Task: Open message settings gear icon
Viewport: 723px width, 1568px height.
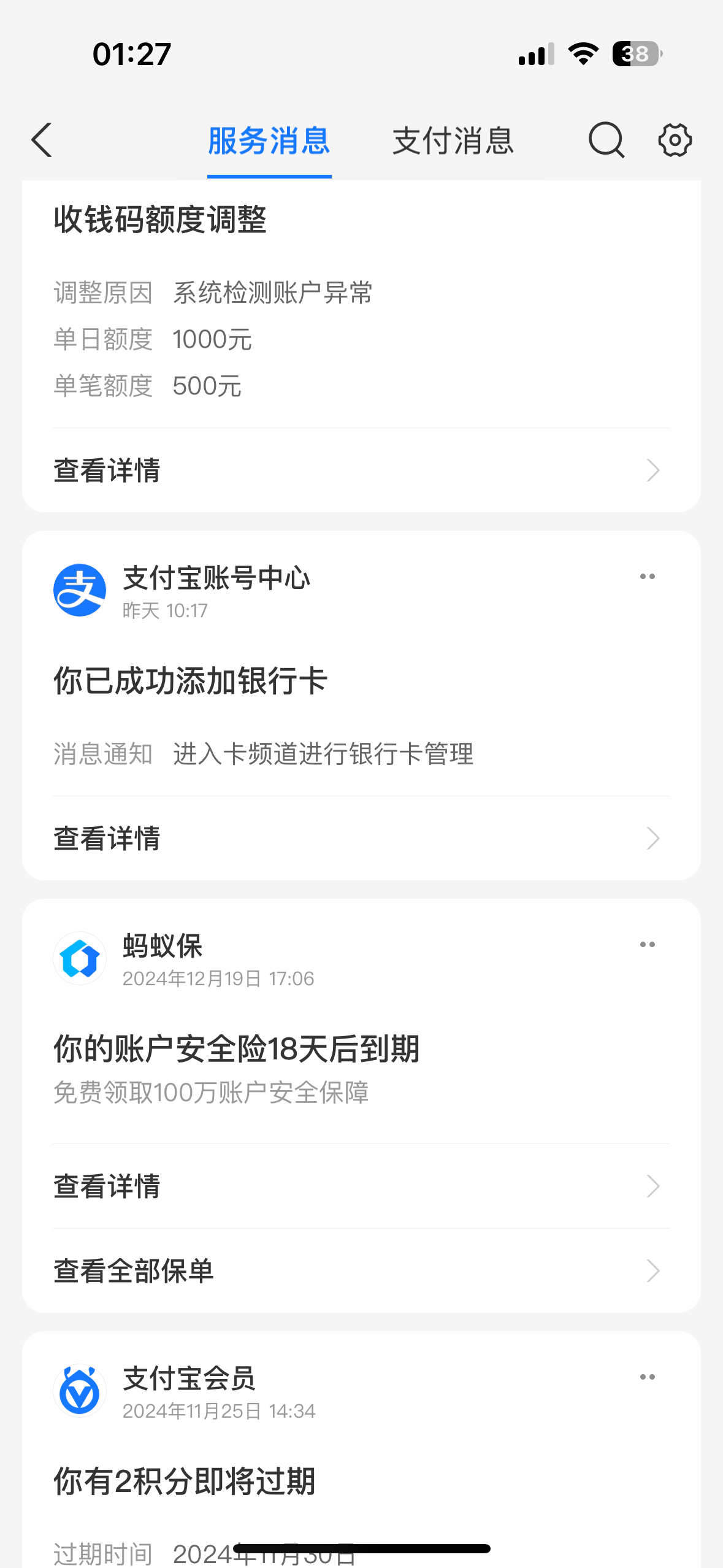Action: click(x=675, y=140)
